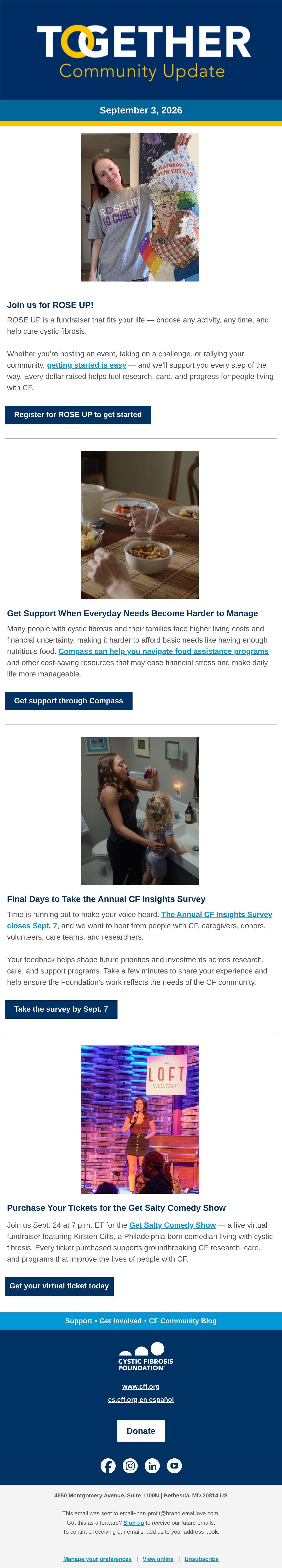Image resolution: width=282 pixels, height=1568 pixels.
Task: Tap Get support through Compass button
Action: [69, 701]
